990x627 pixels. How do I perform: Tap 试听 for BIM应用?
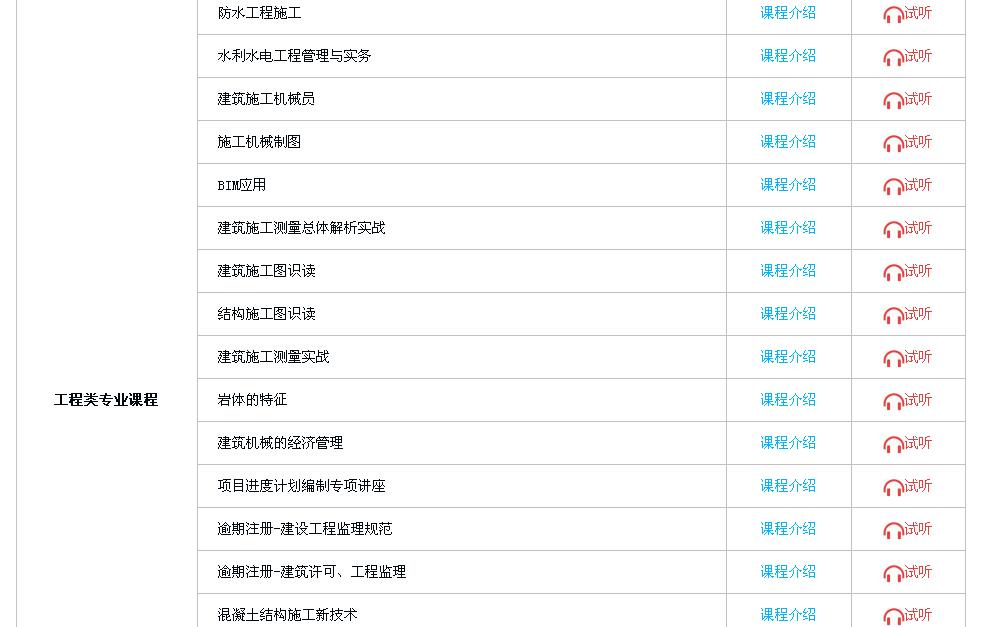(908, 186)
